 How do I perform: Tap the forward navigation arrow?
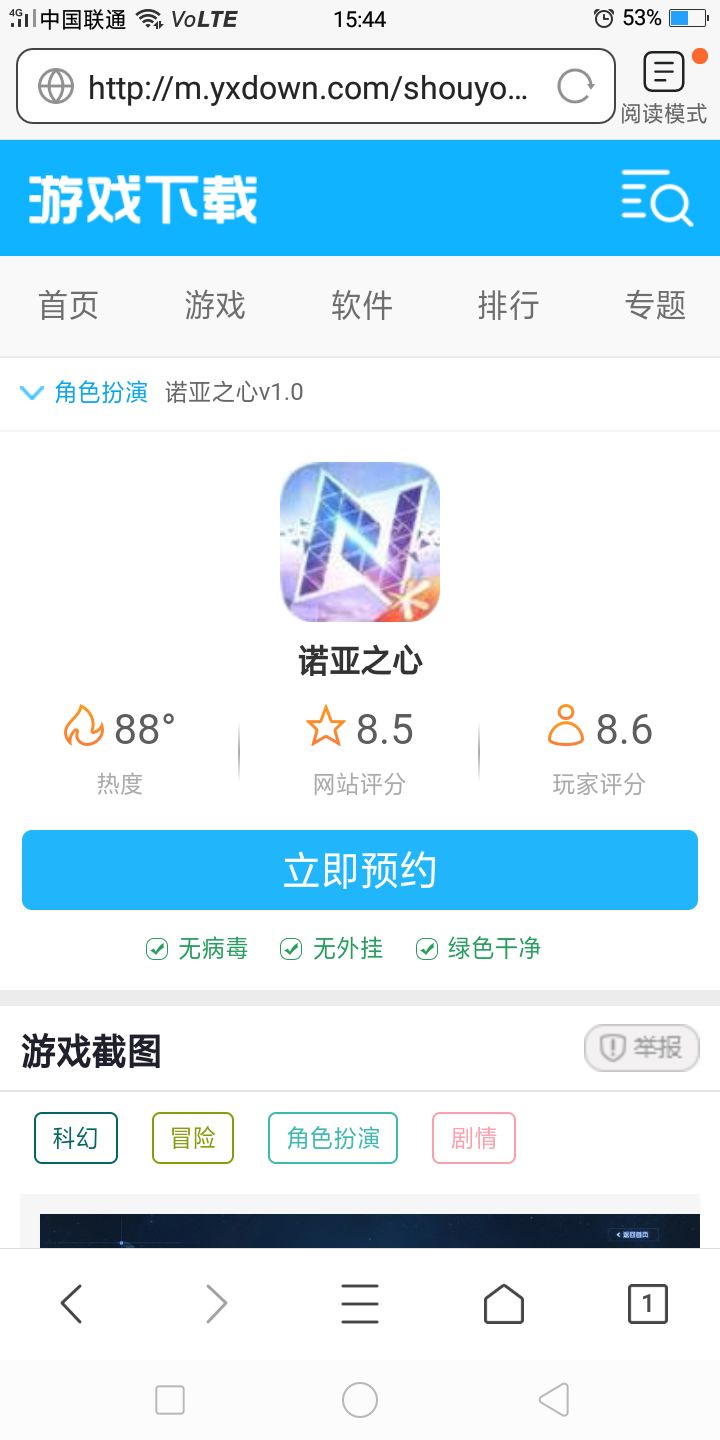(216, 1304)
